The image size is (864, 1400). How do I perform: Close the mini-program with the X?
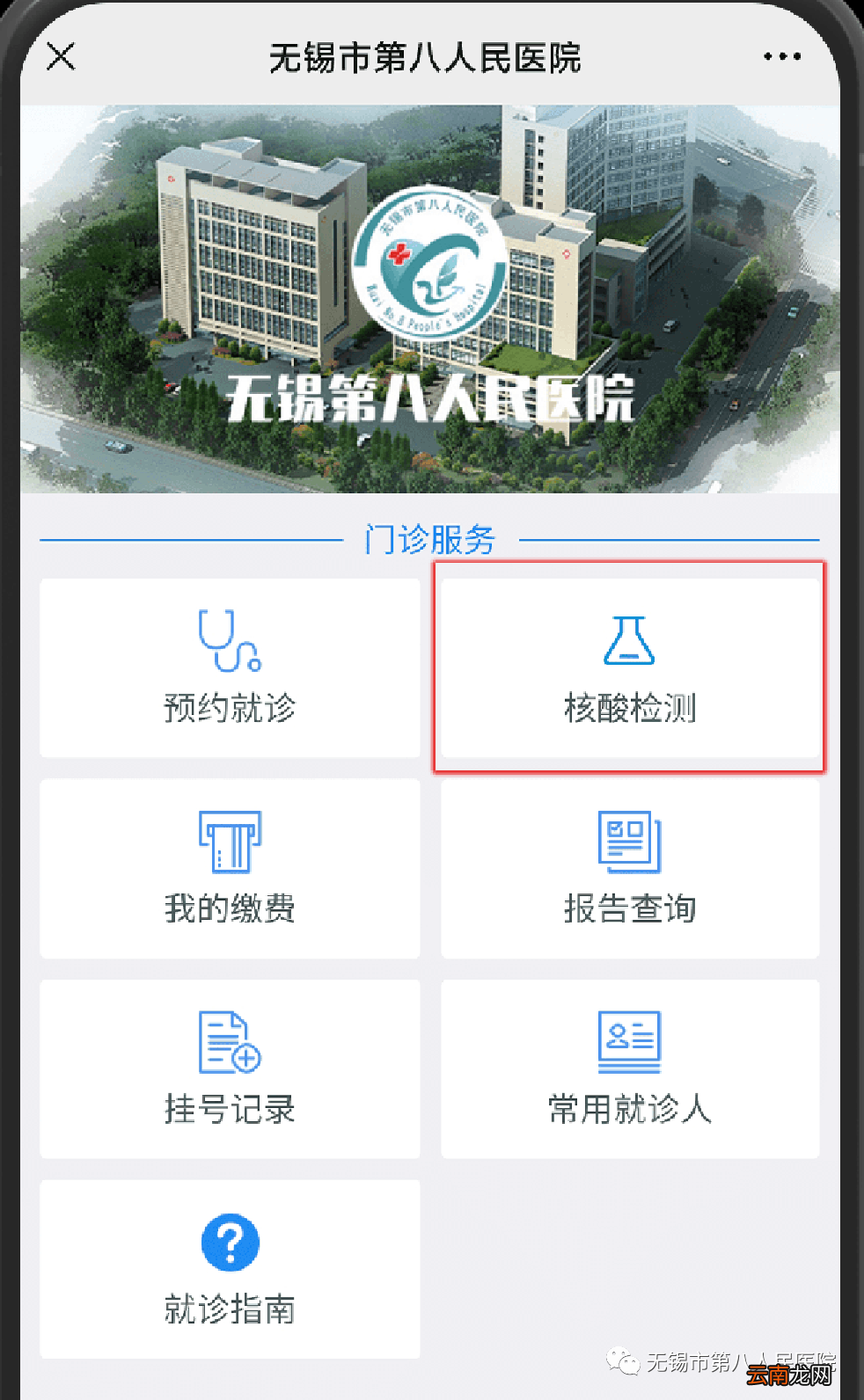tap(60, 56)
